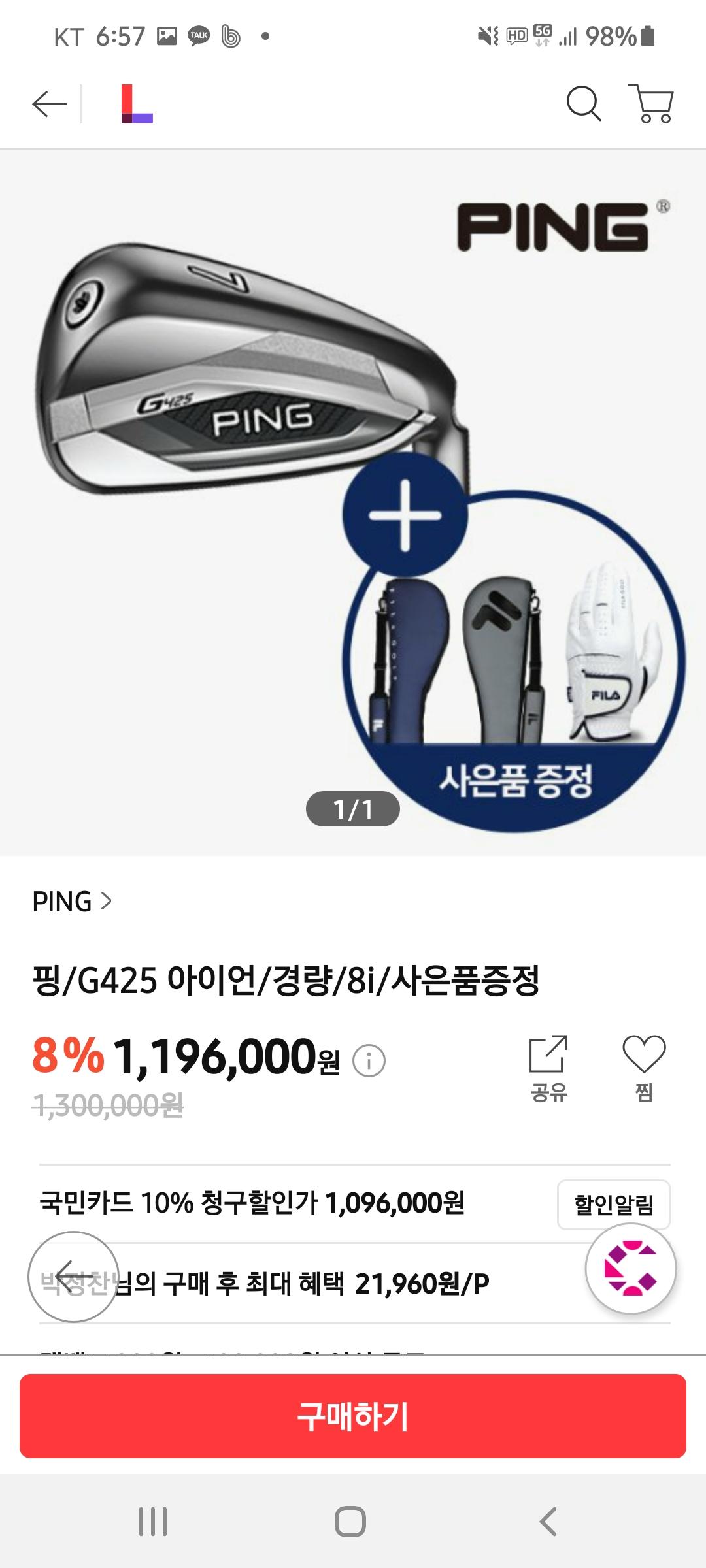
Task: Tap the price info icon
Action: click(369, 1060)
